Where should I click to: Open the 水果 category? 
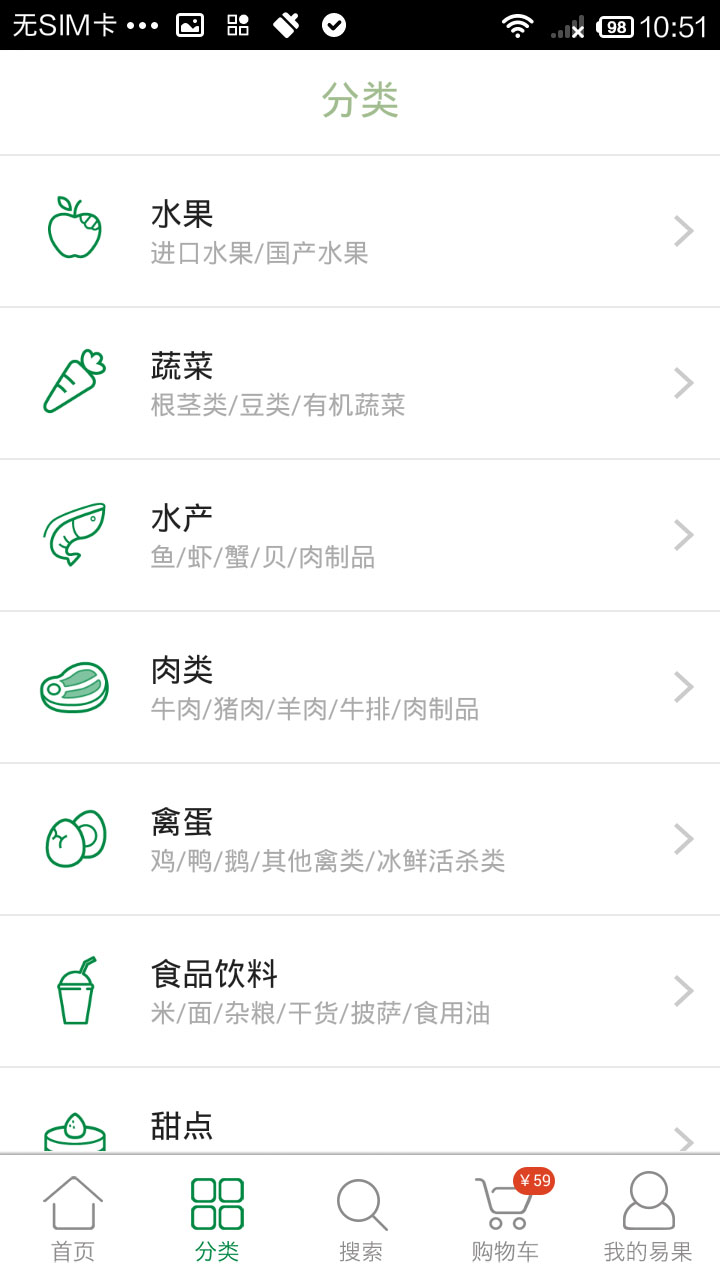[360, 231]
